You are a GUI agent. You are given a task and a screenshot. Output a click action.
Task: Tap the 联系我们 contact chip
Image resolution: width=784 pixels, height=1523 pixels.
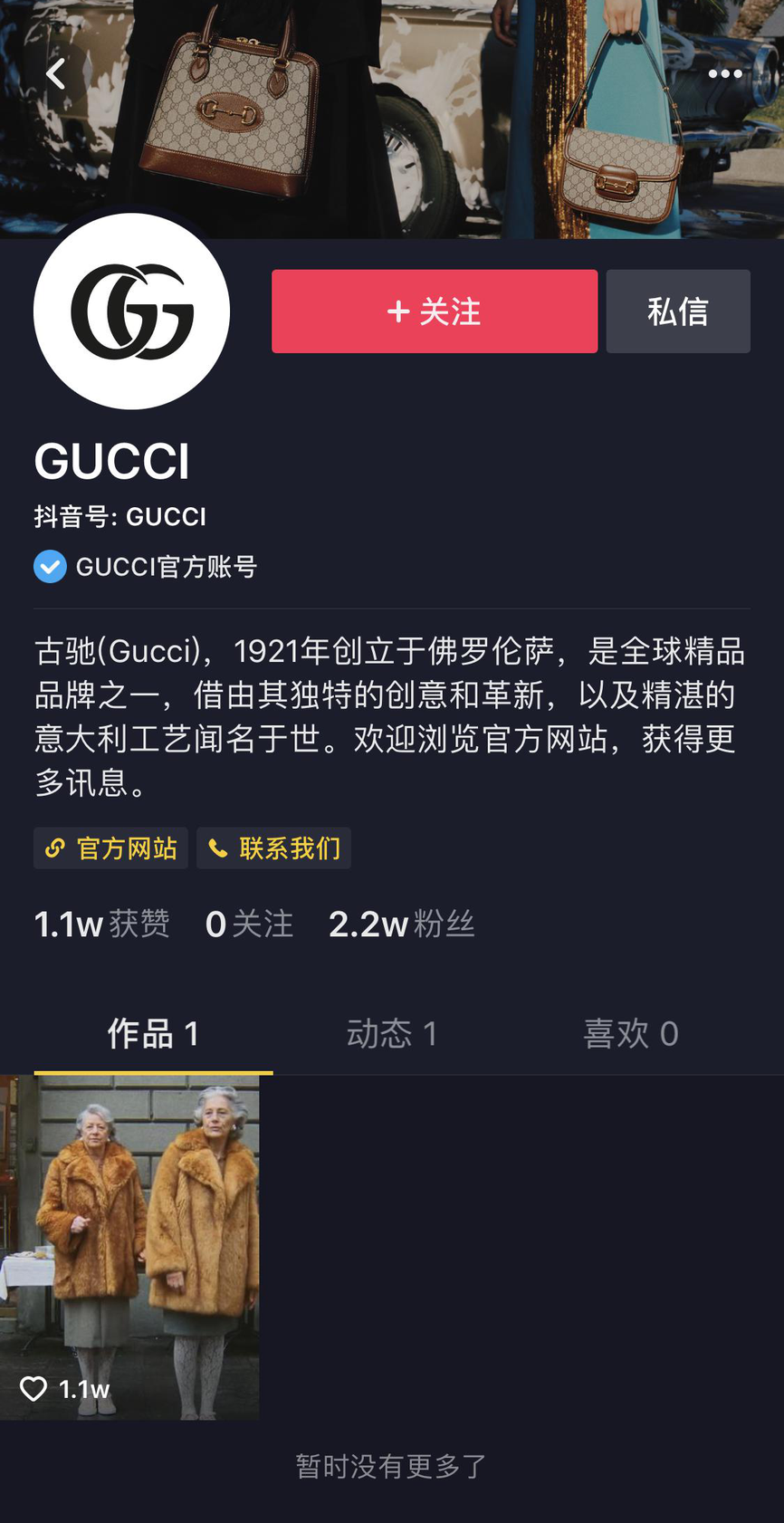[x=274, y=848]
